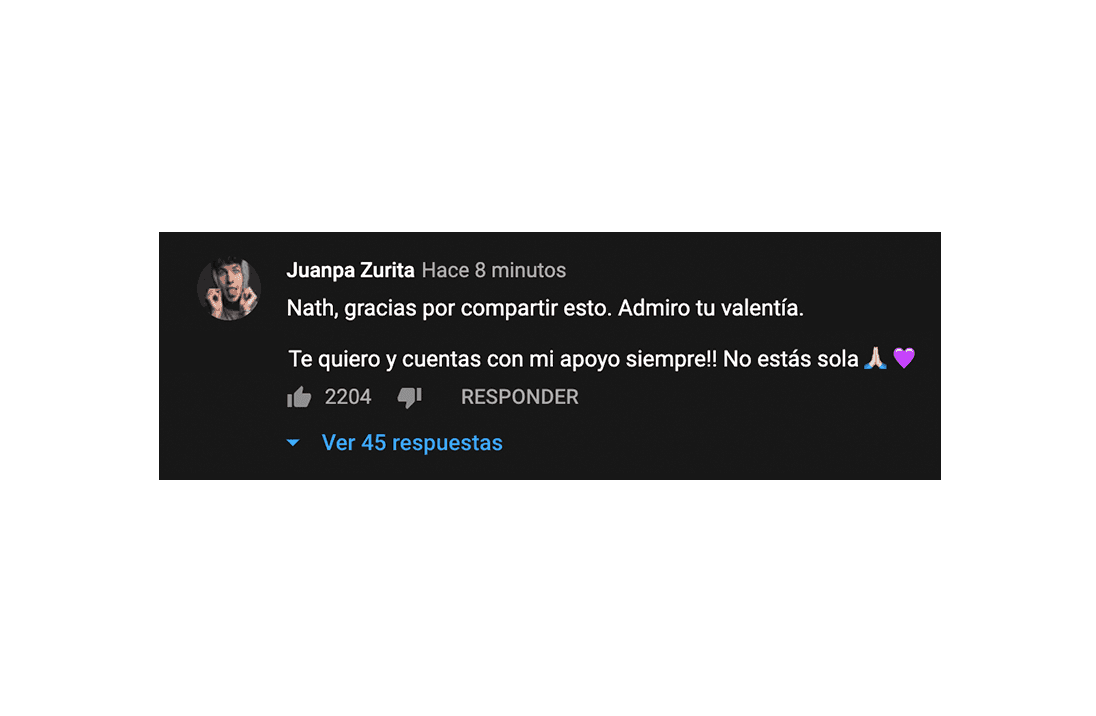Open Juanpa Zurita's profile picture
Image resolution: width=1096 pixels, height=716 pixels.
pyautogui.click(x=229, y=289)
